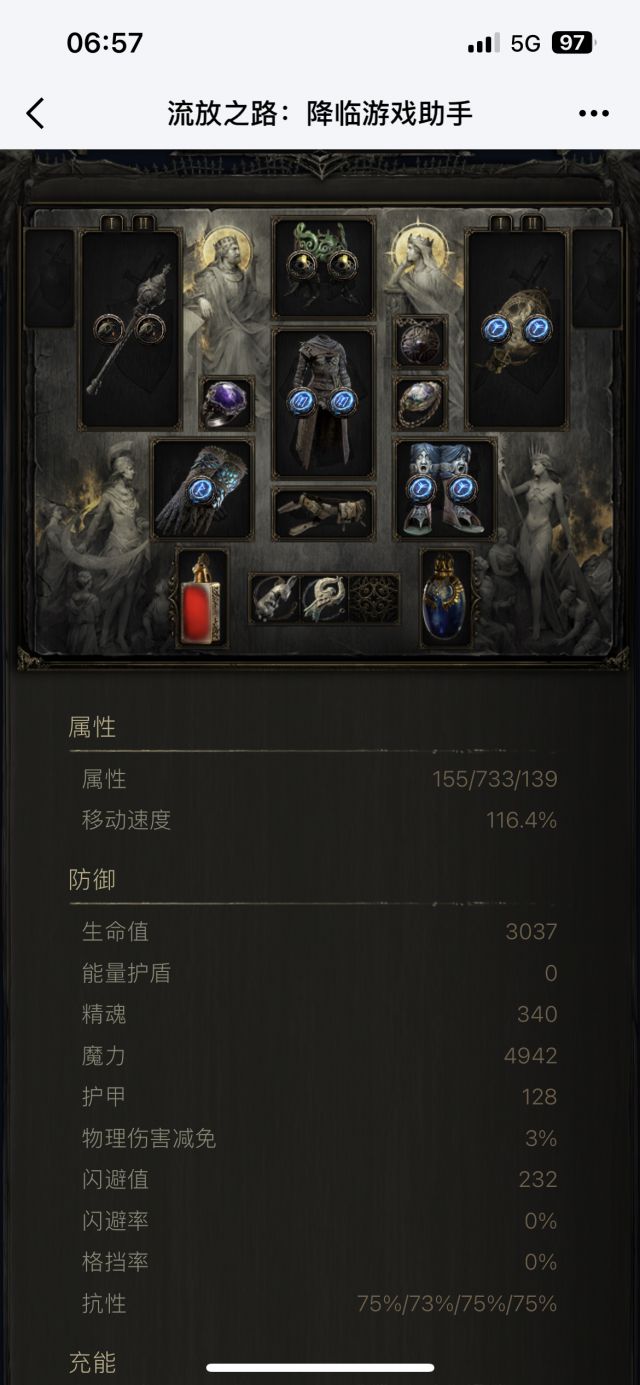Go back using the top-left arrow
640x1385 pixels.
click(x=35, y=113)
